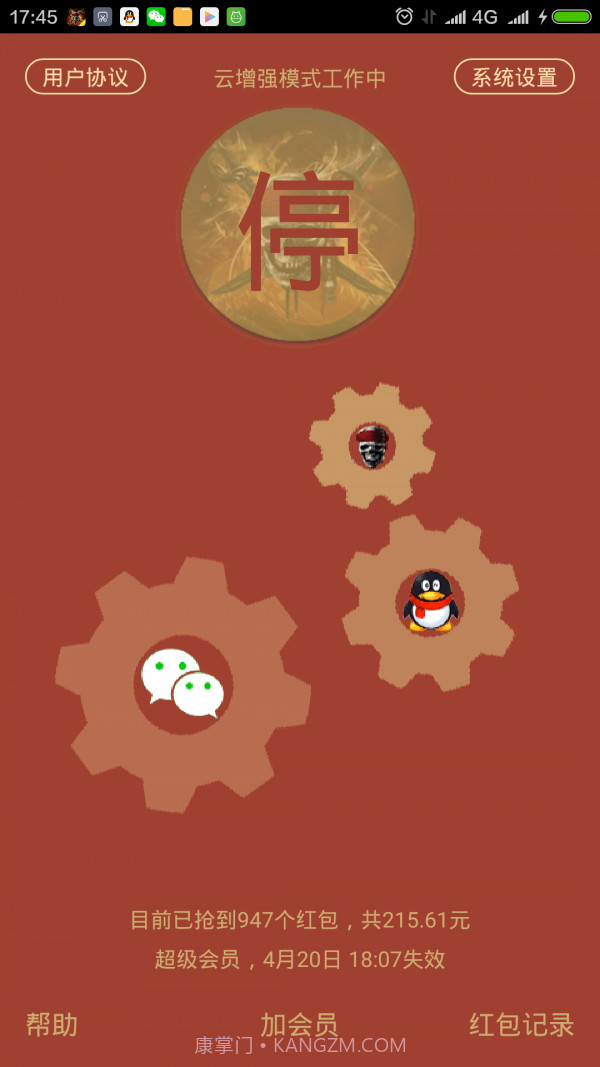The height and width of the screenshot is (1067, 600).
Task: Open the 帮助 help page
Action: [52, 1024]
